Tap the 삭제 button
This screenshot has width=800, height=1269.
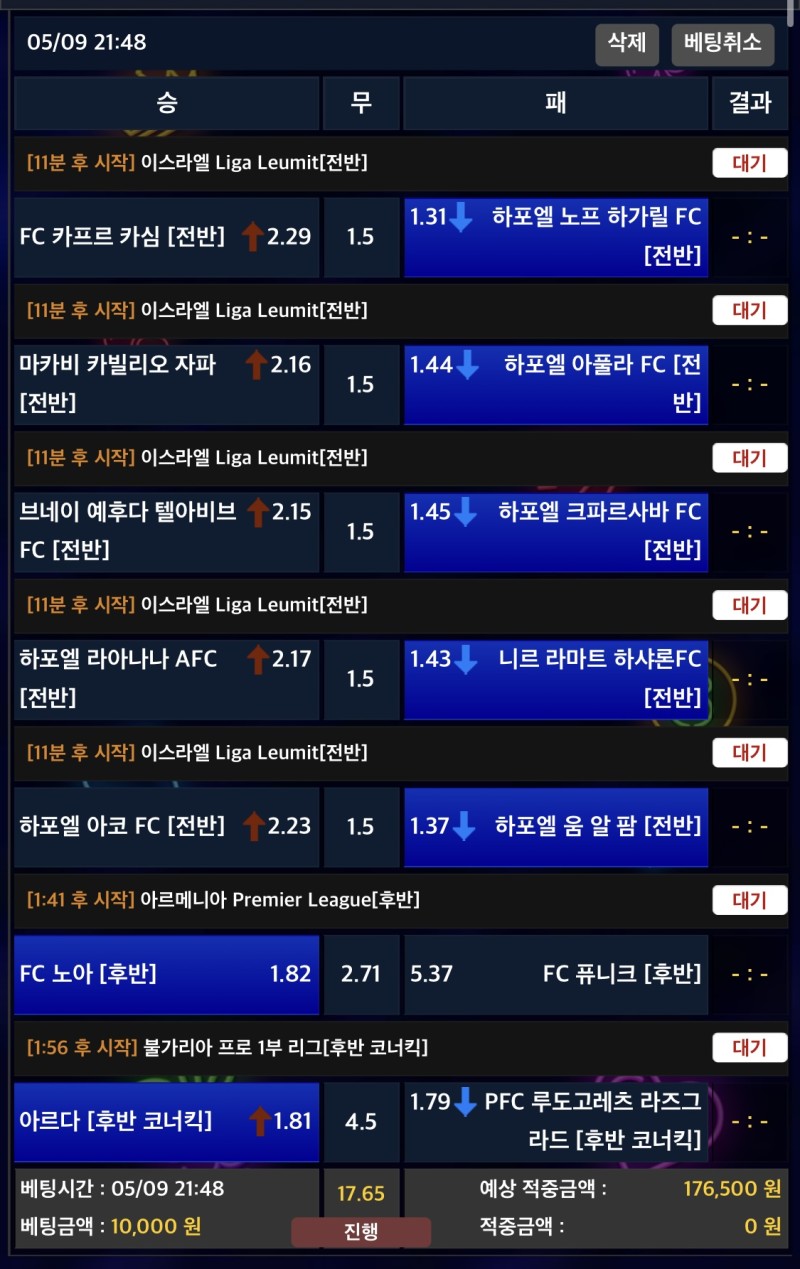pyautogui.click(x=627, y=43)
